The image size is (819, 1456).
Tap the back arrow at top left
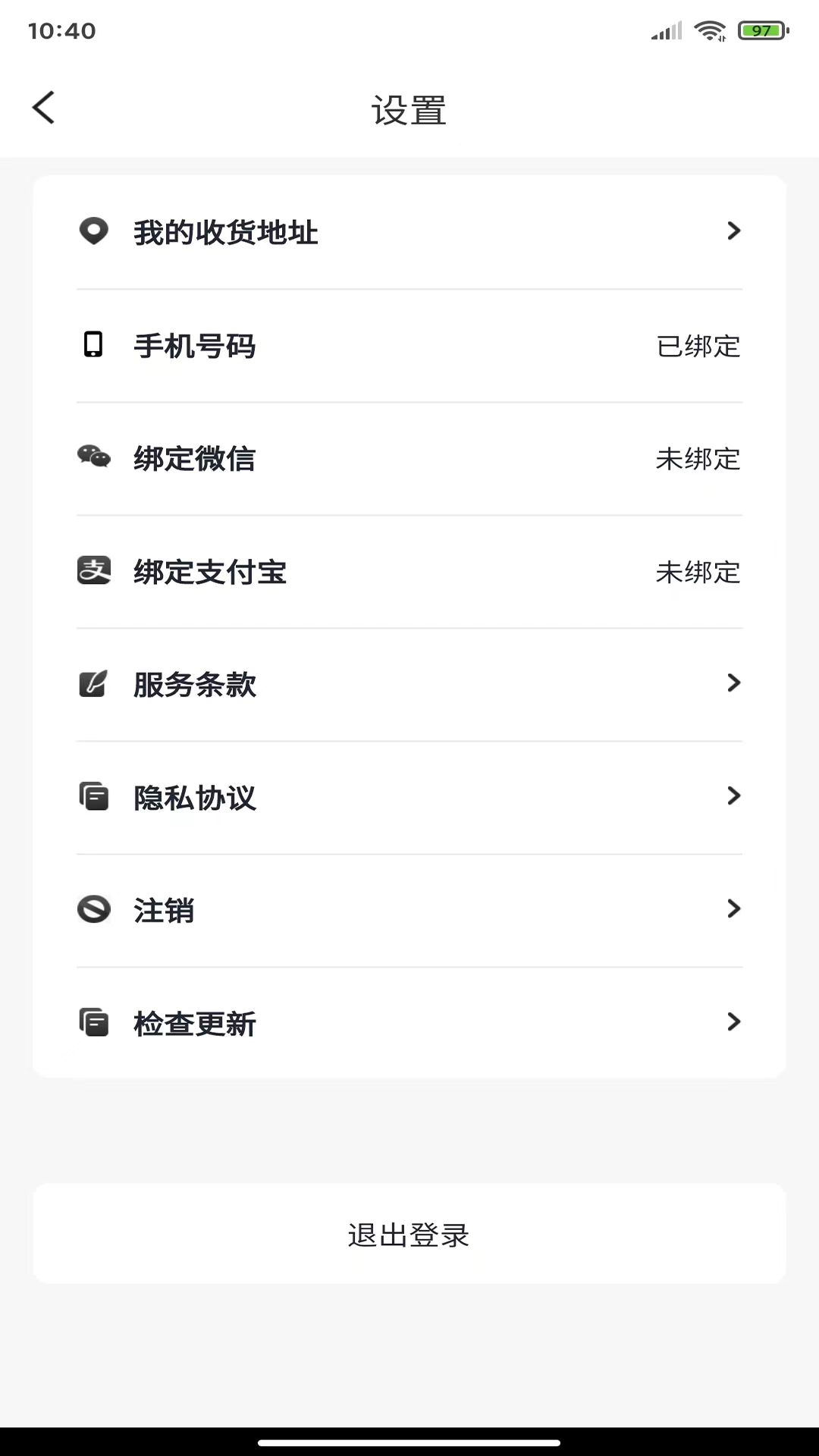(x=43, y=107)
